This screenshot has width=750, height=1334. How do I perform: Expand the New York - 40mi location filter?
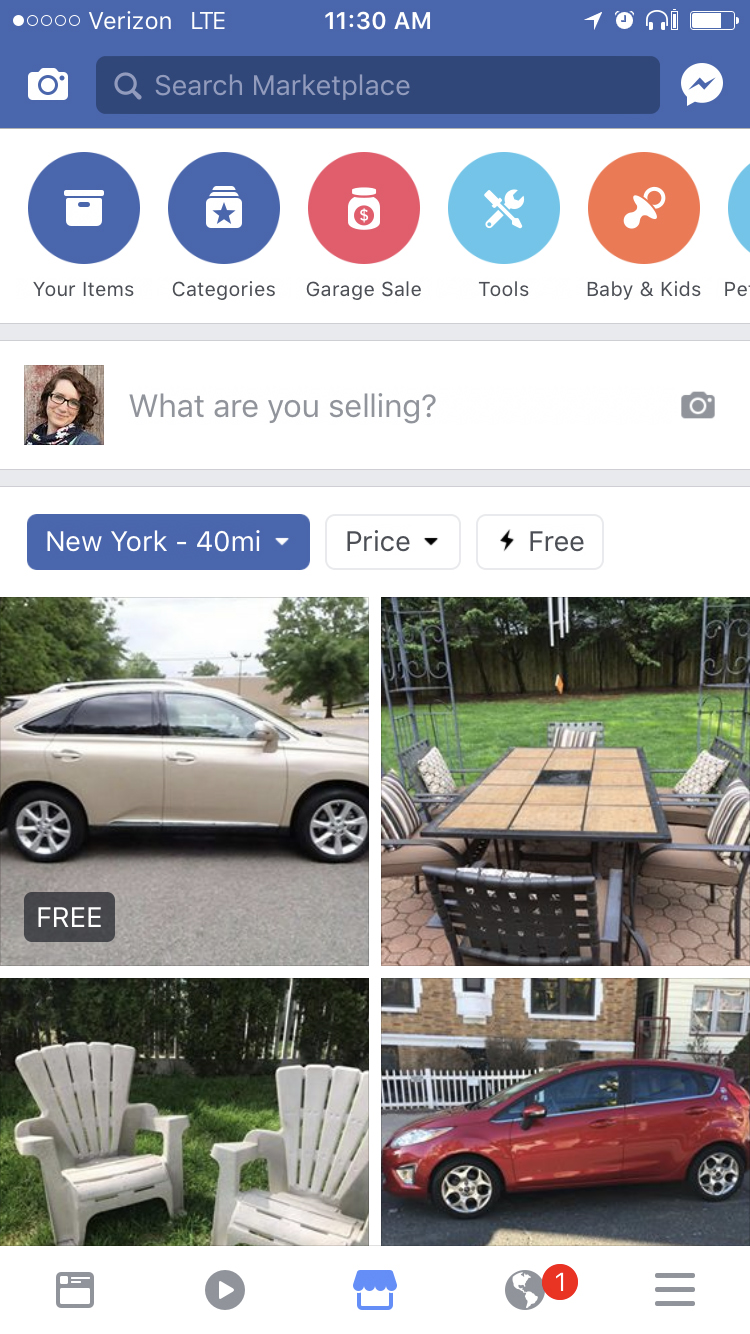coord(168,542)
